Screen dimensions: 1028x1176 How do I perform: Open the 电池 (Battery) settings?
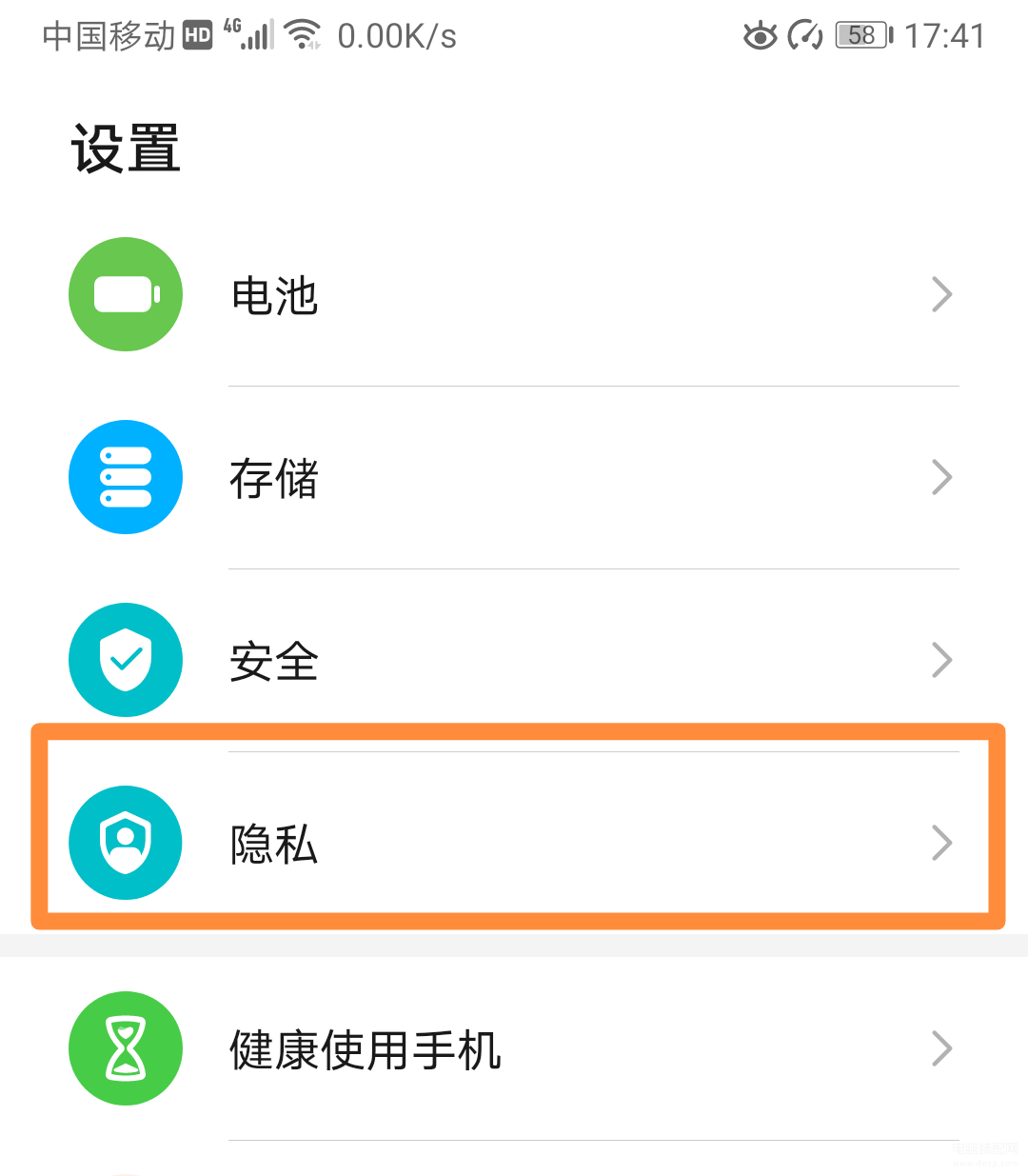(514, 295)
